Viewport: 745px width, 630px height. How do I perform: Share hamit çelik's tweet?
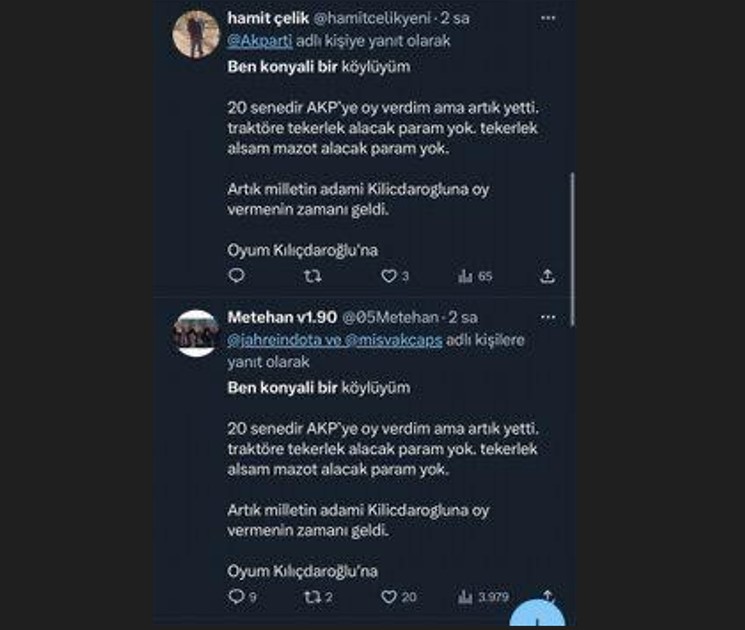click(x=547, y=276)
